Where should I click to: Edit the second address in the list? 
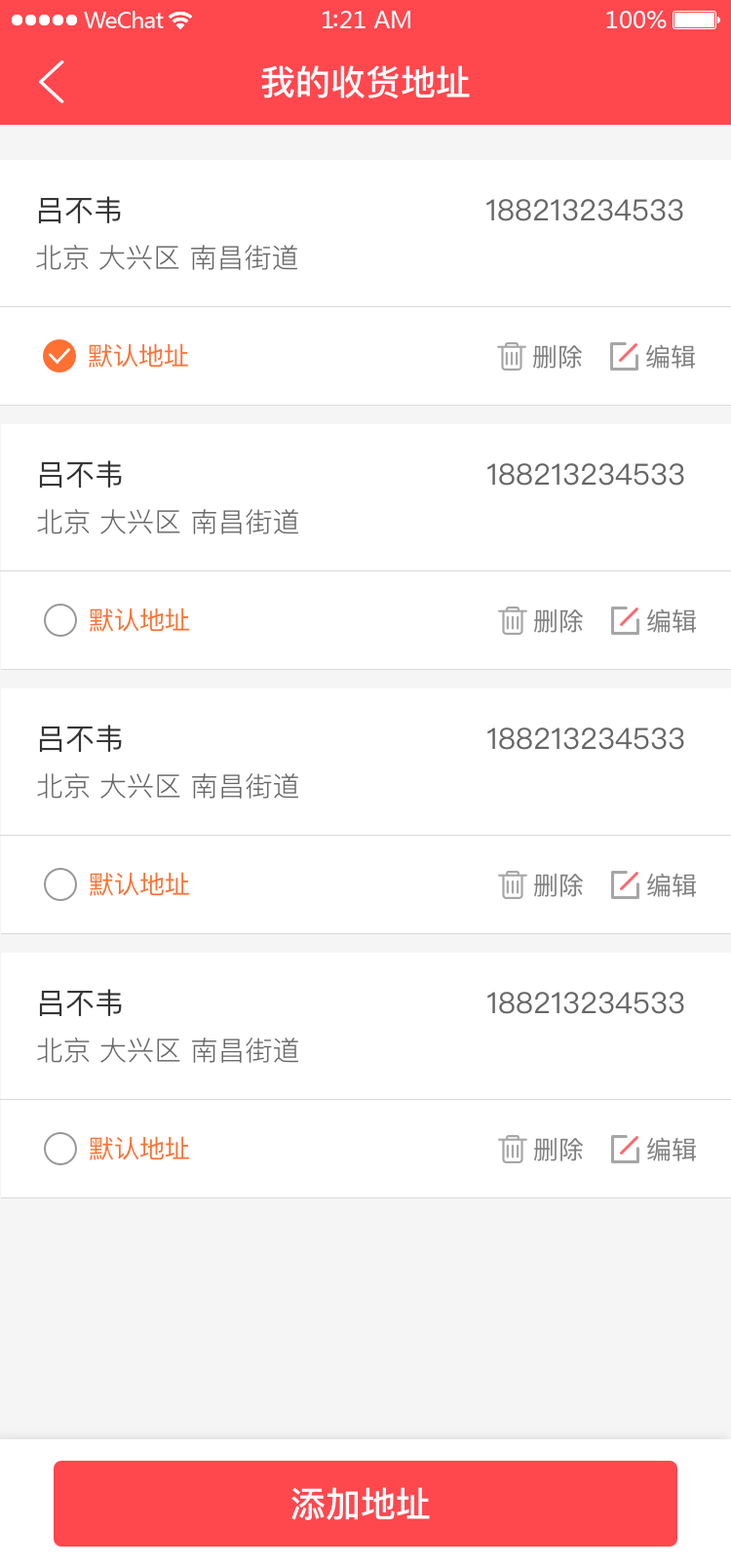tap(654, 621)
